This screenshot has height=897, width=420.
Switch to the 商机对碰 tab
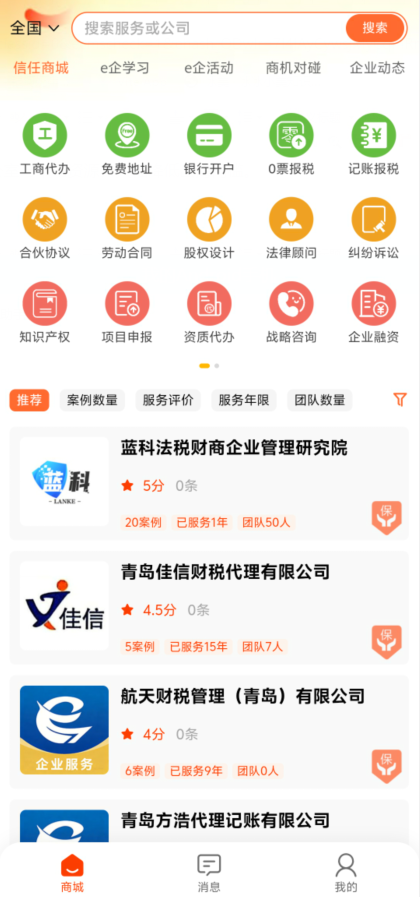point(293,68)
